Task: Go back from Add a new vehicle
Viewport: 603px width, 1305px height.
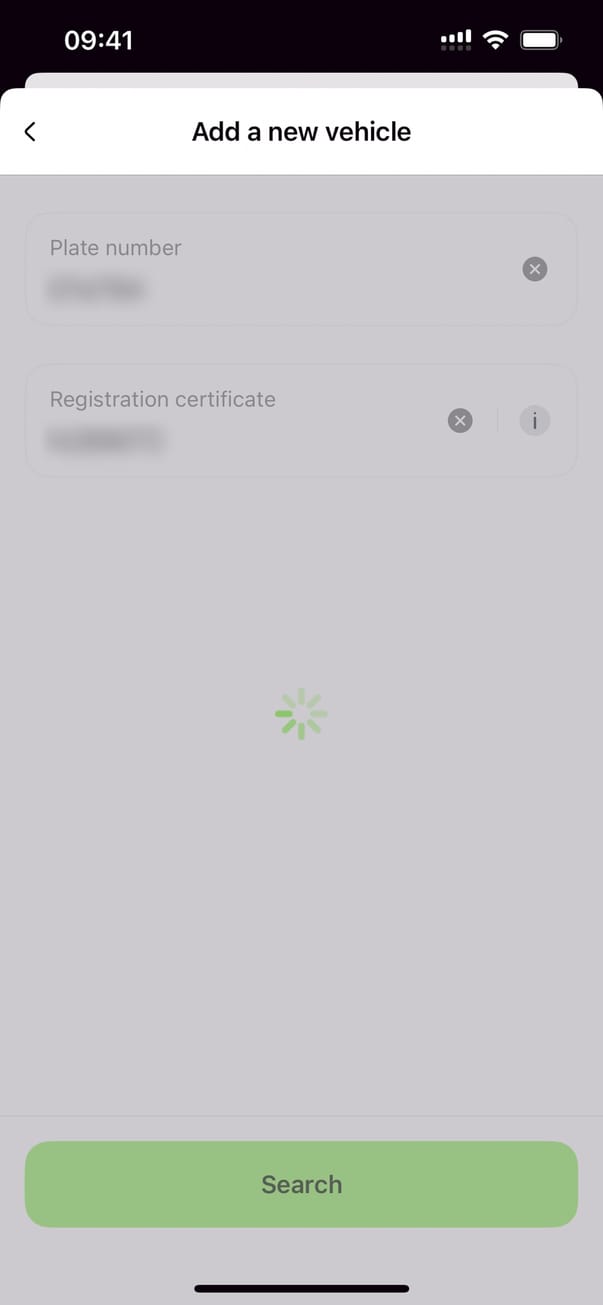Action: click(x=30, y=132)
